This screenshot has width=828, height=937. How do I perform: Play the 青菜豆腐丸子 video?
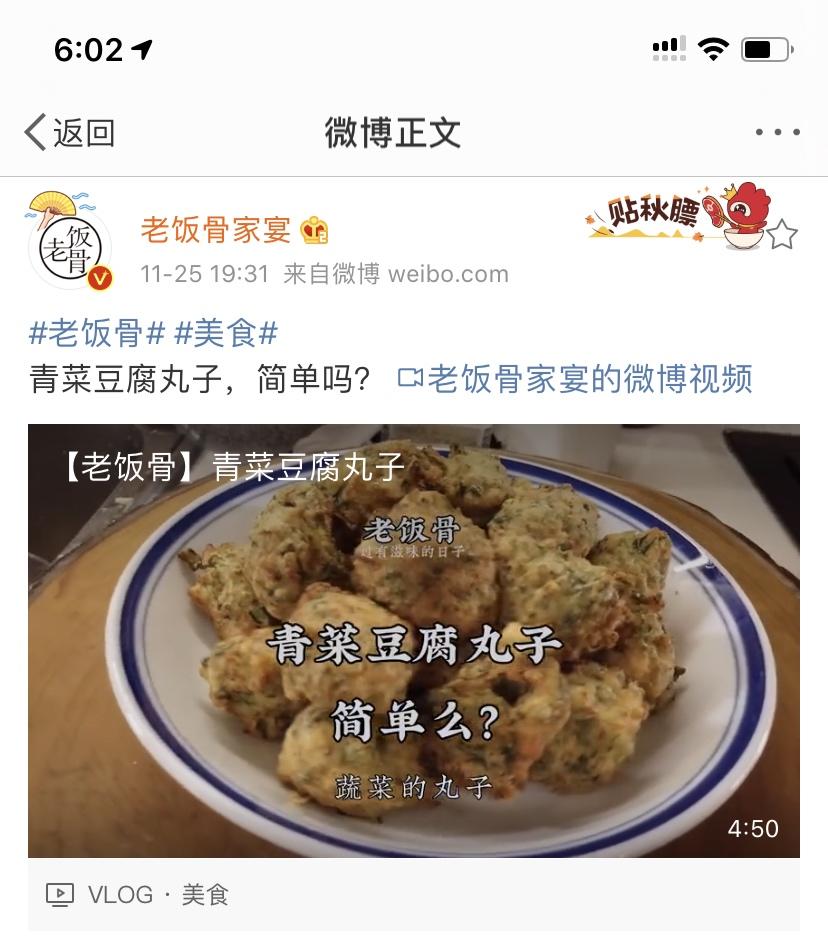(413, 640)
